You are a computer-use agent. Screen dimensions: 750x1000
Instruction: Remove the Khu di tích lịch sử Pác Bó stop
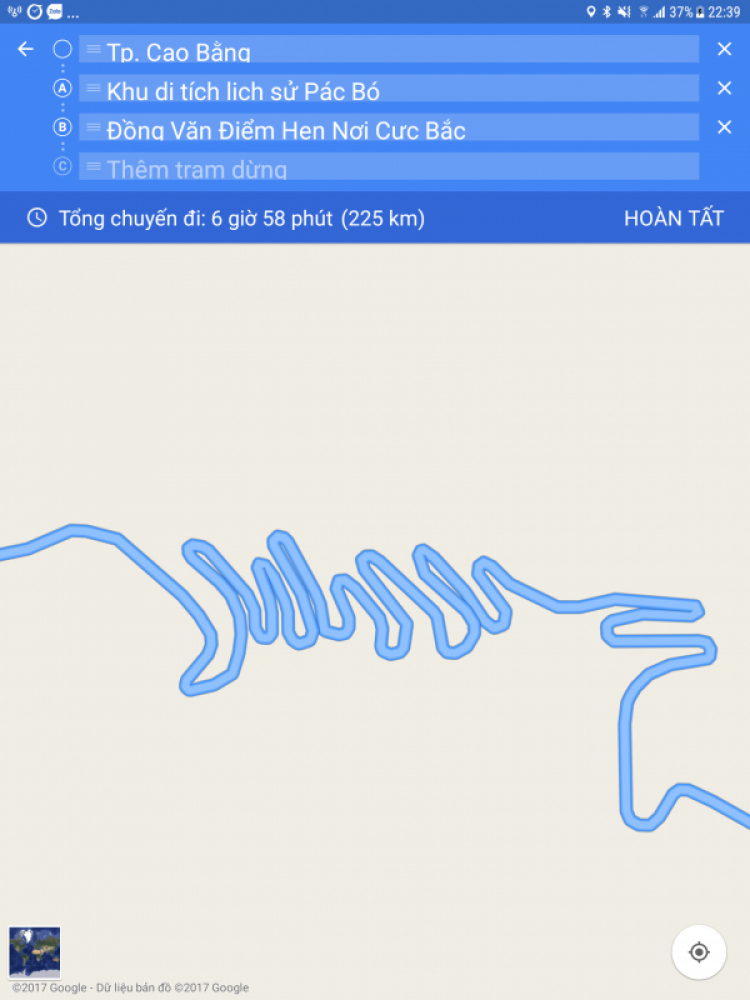coord(724,88)
